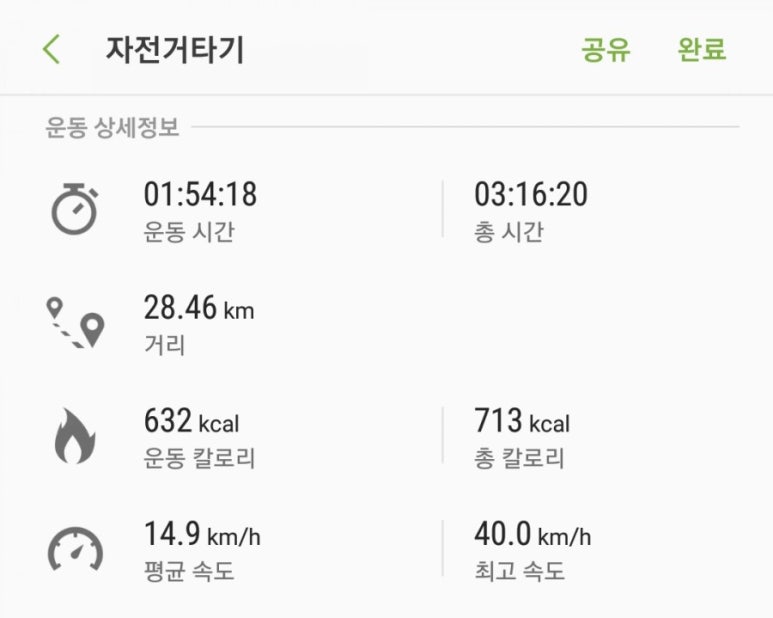
Task: Go back from the 자전거타기 screen
Action: point(52,50)
